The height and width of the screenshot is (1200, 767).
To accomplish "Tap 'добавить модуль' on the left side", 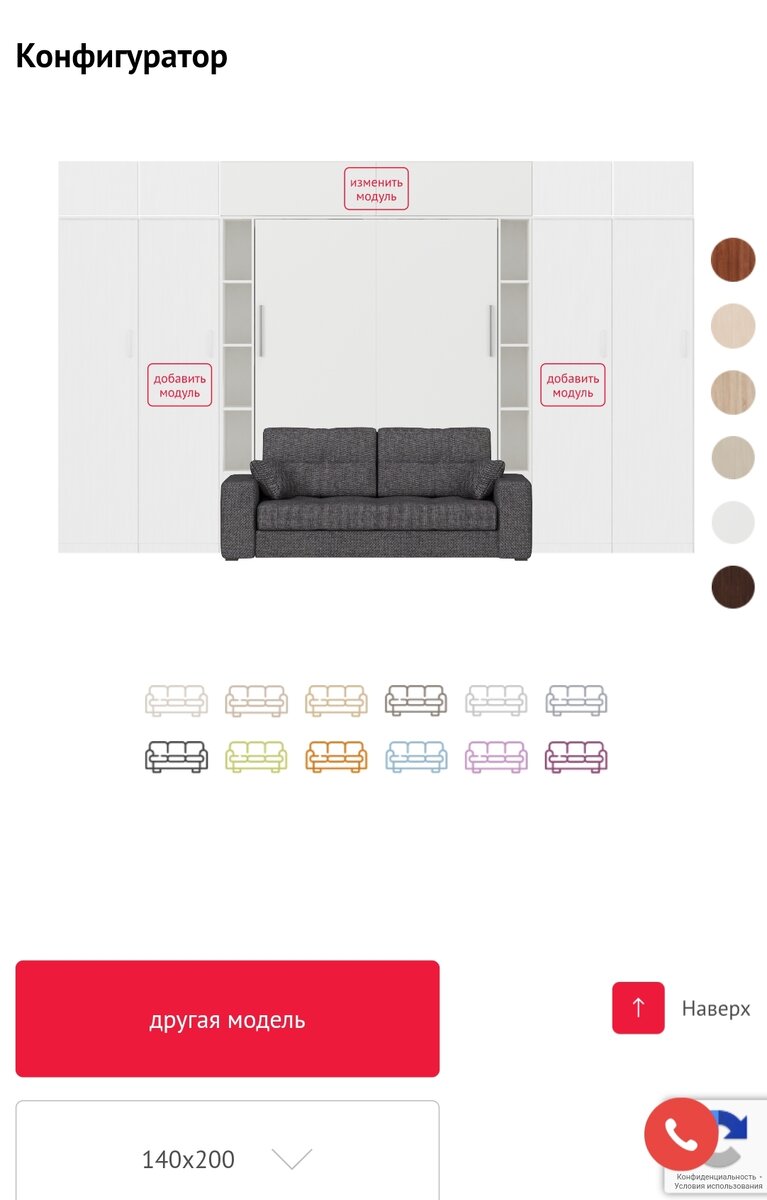I will [x=180, y=385].
